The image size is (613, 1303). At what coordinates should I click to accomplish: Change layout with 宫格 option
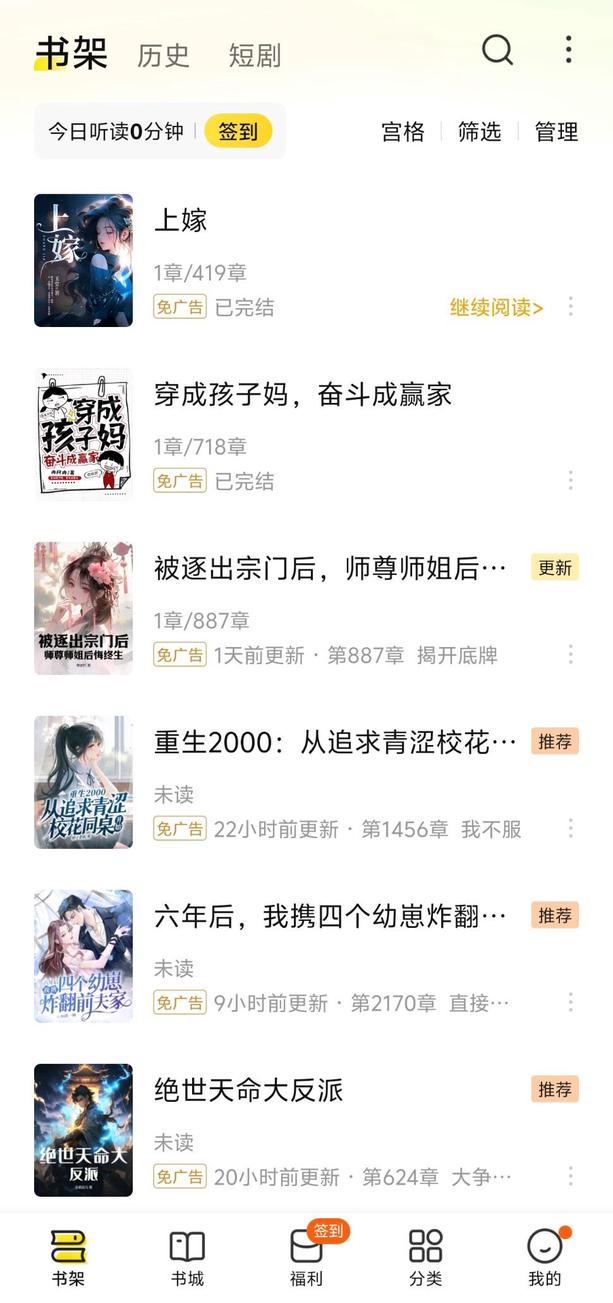pyautogui.click(x=403, y=132)
